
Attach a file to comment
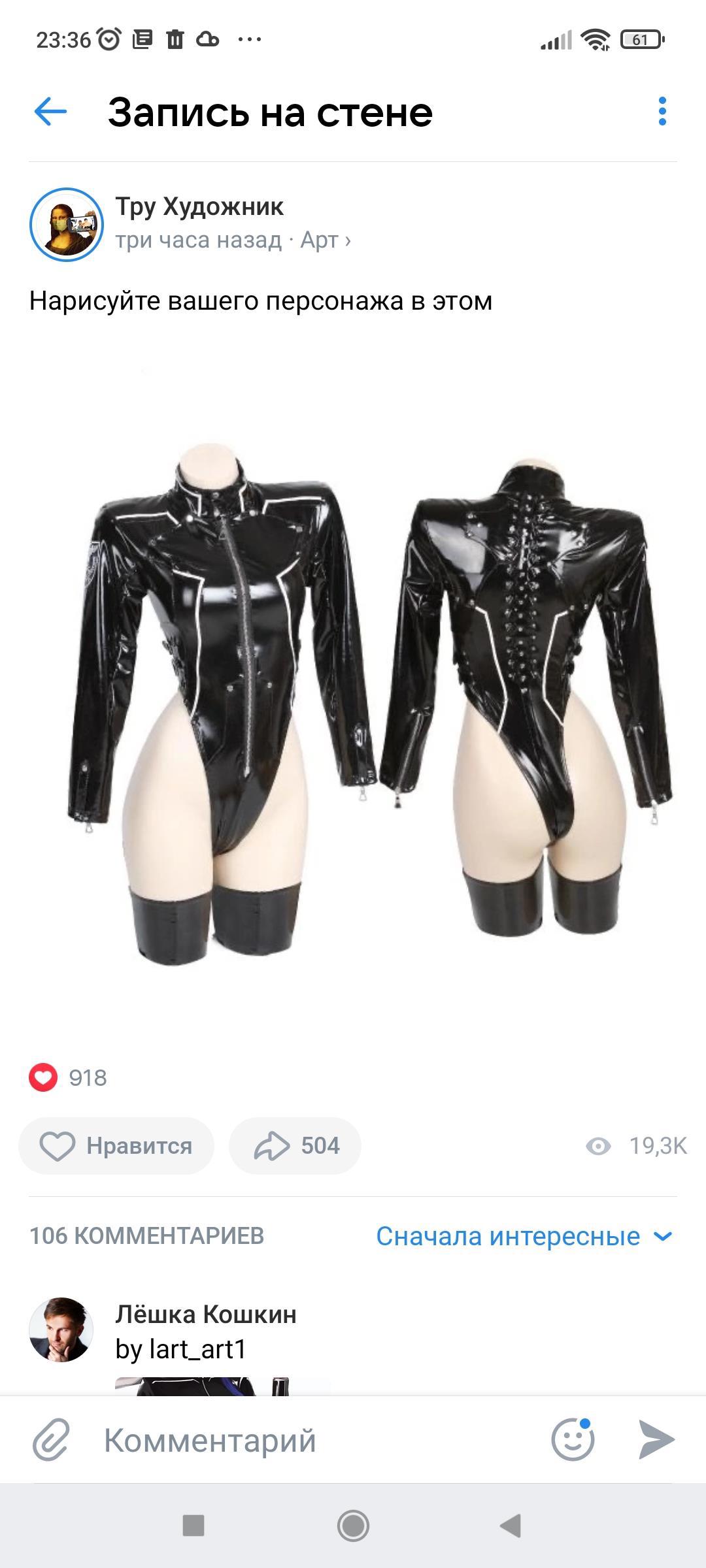(x=52, y=1440)
